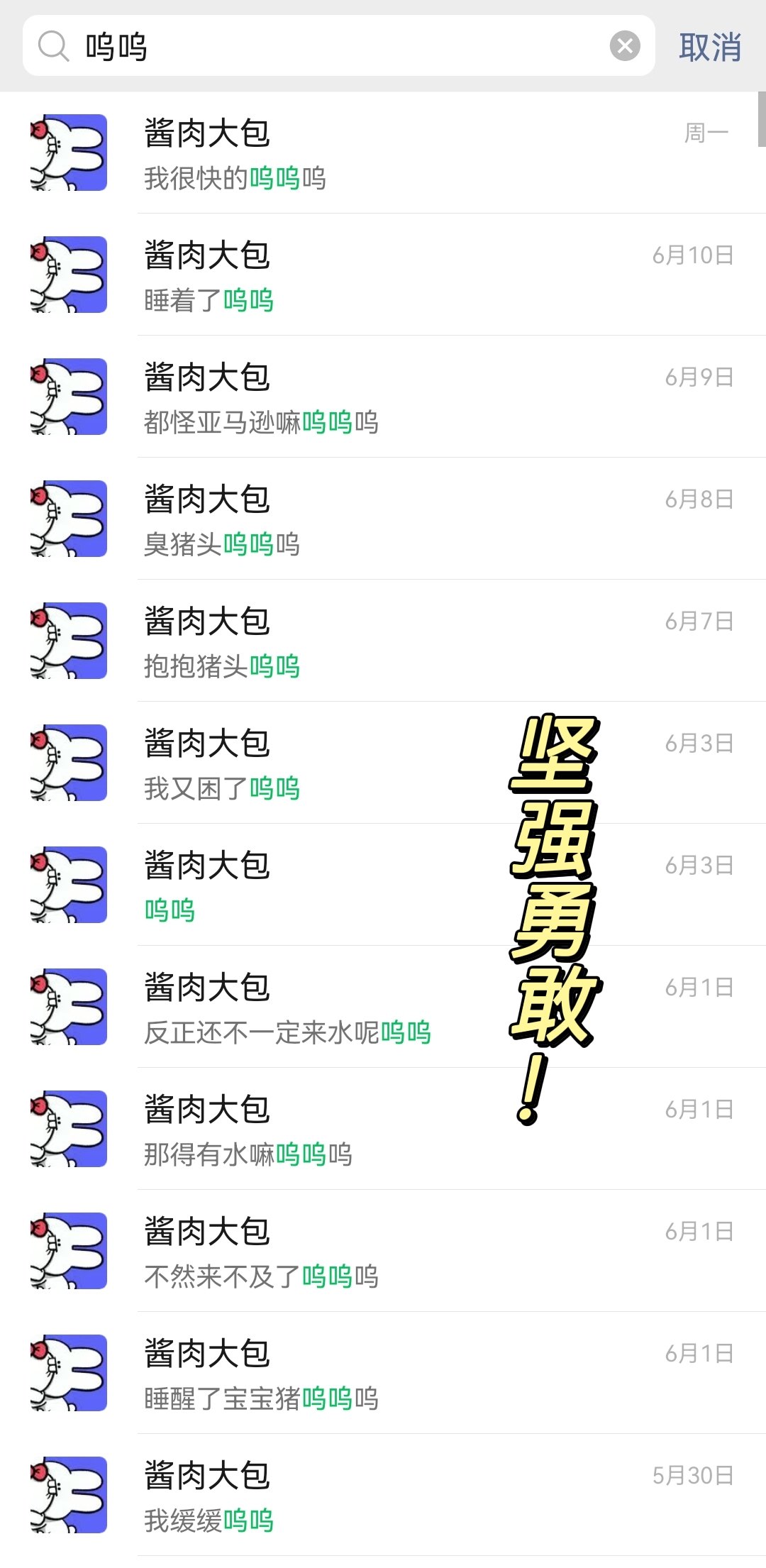The width and height of the screenshot is (766, 1568).
Task: View the result 都怪亚马逊嘛呜呜呜
Action: pos(383,398)
